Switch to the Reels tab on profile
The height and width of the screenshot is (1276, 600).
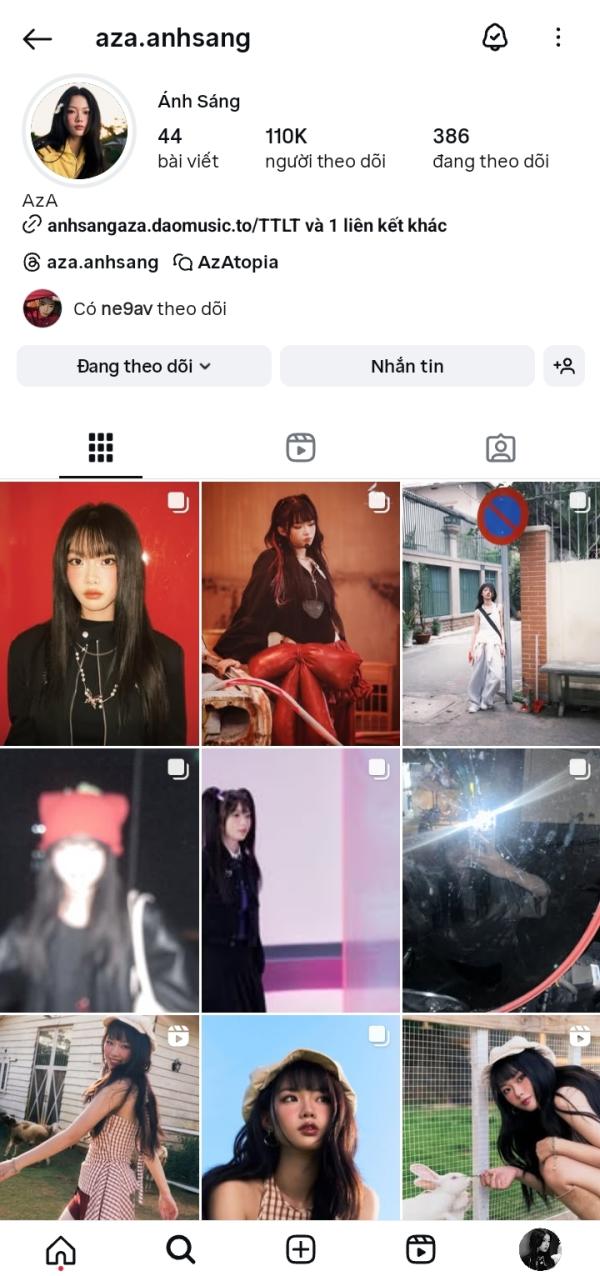(300, 448)
